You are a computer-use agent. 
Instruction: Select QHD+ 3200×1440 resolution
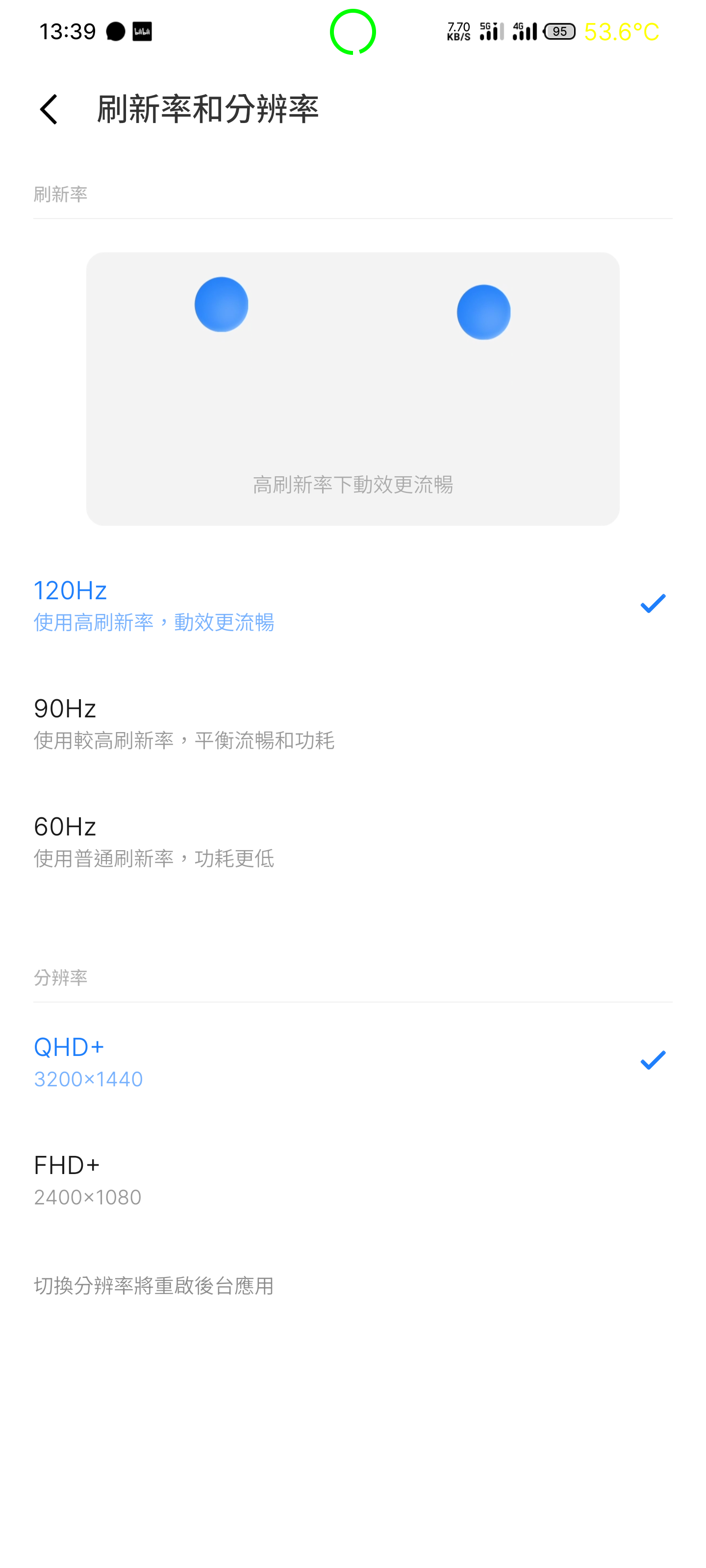coord(352,1061)
